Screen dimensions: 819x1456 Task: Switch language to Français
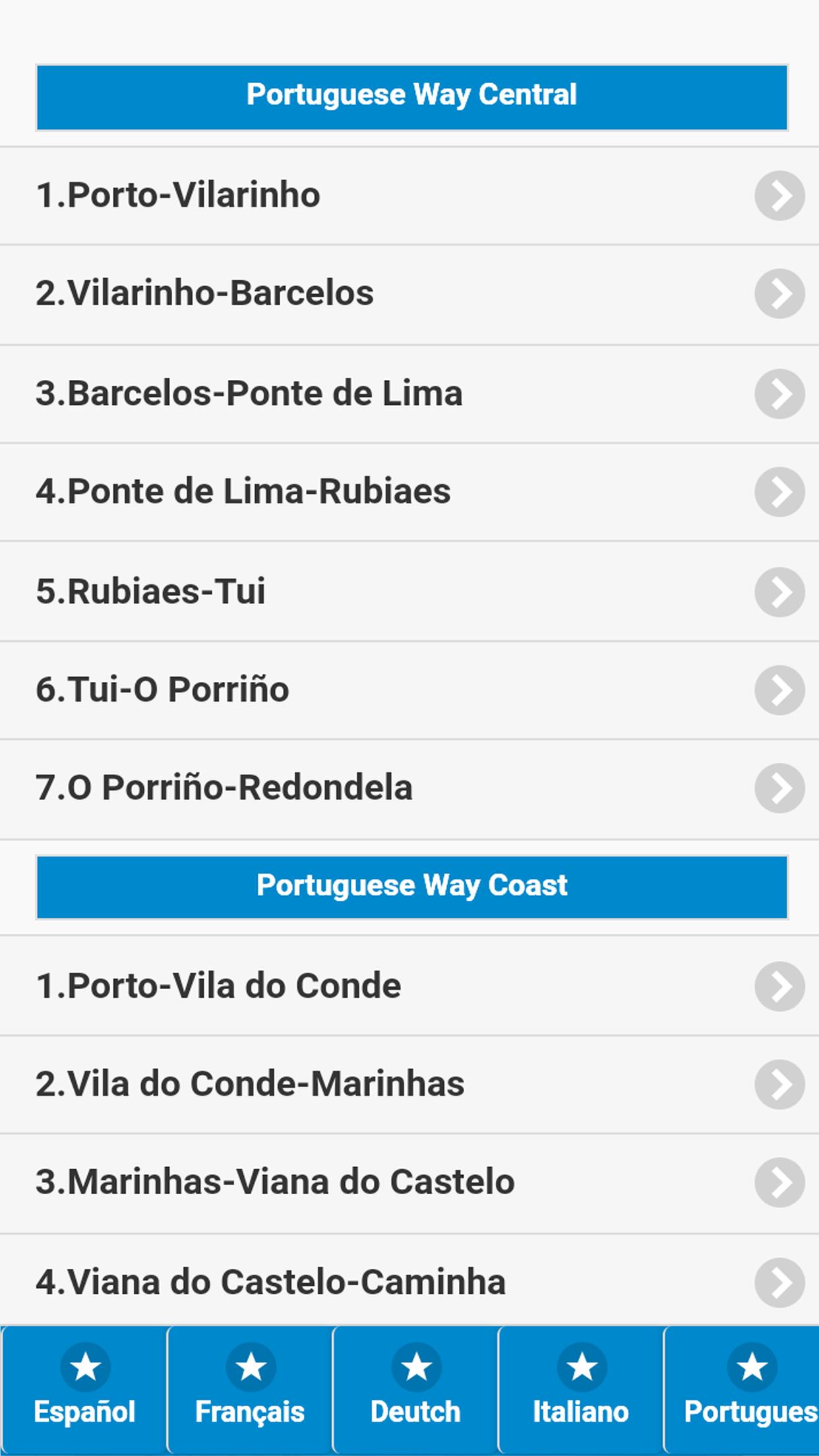pos(250,1390)
